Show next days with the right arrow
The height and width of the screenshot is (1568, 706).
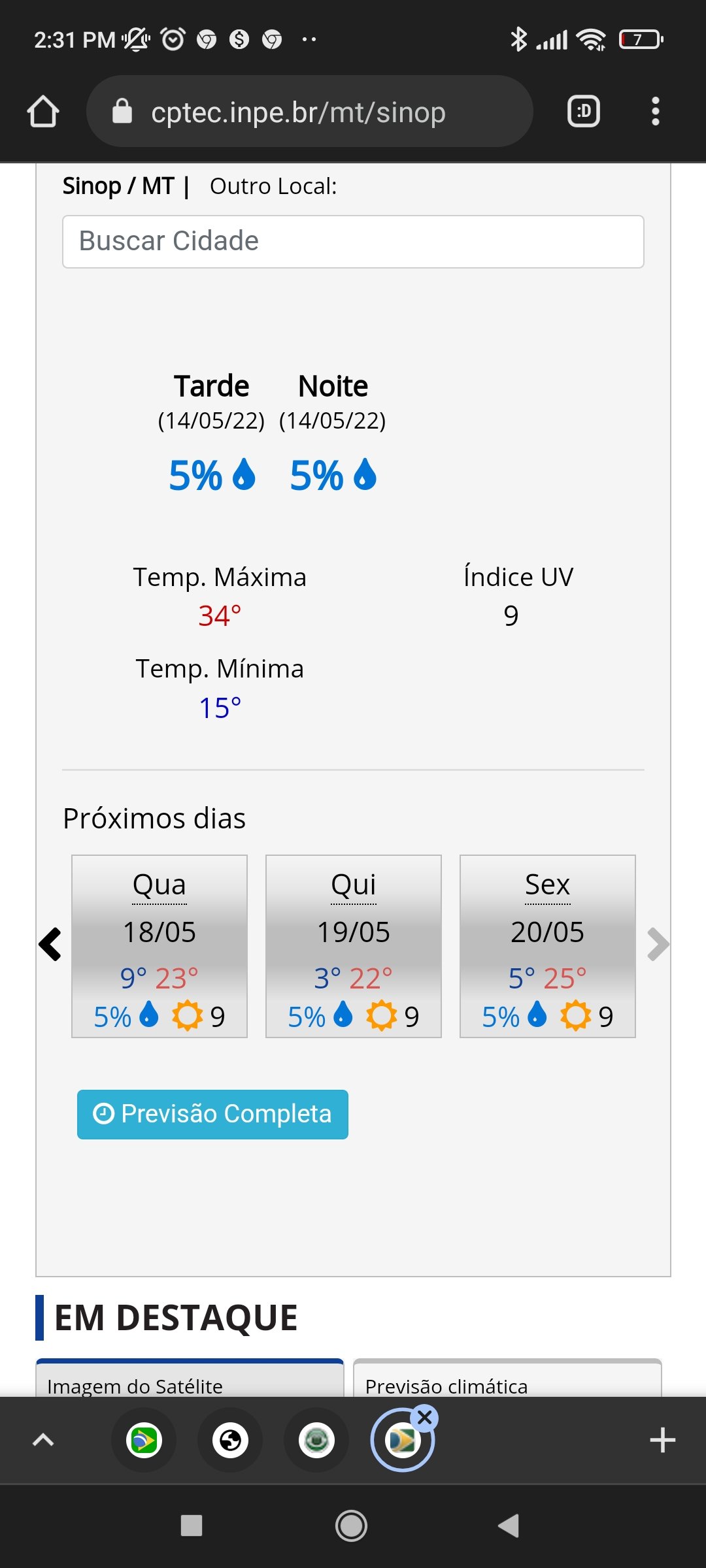click(658, 945)
